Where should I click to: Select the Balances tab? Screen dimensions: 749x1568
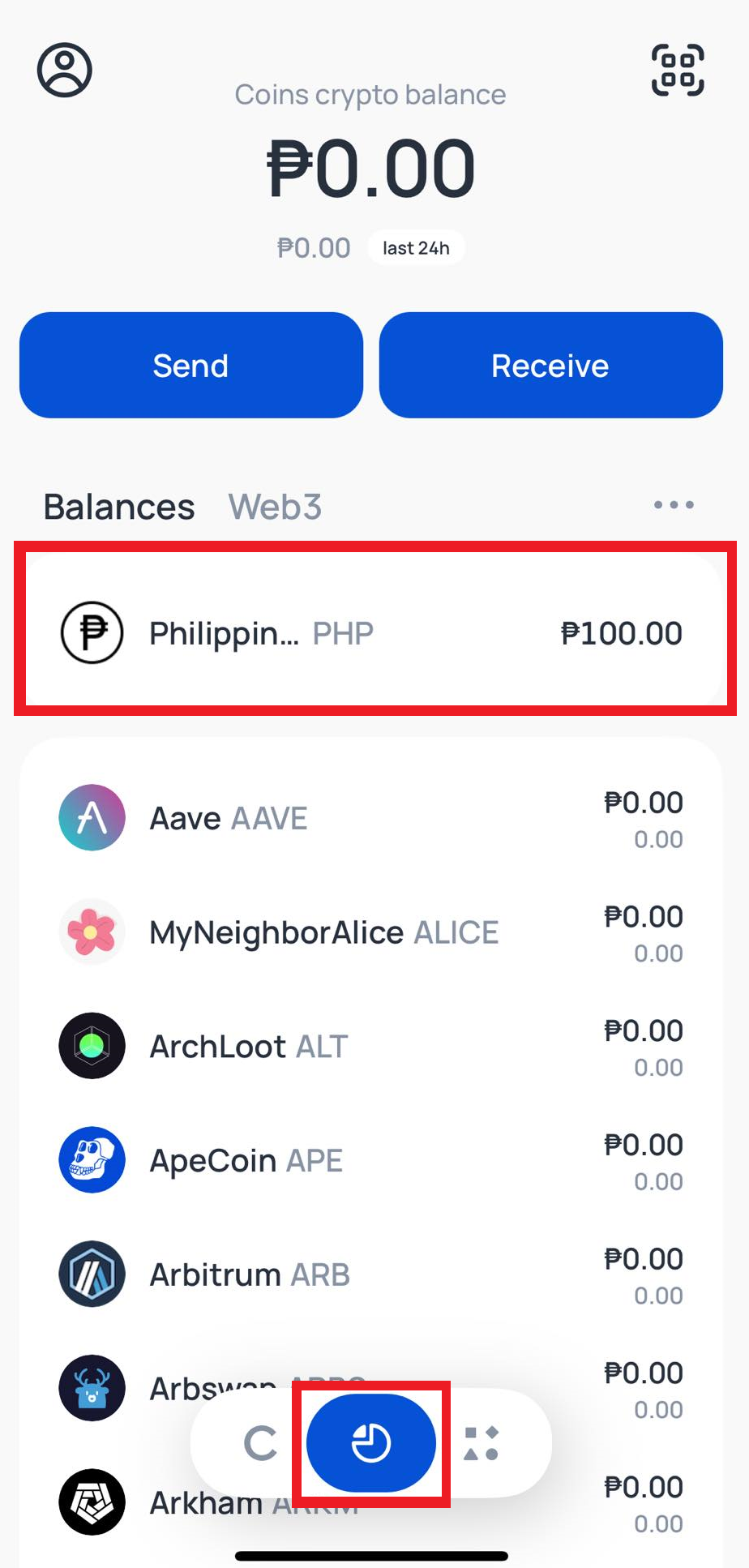(x=118, y=506)
